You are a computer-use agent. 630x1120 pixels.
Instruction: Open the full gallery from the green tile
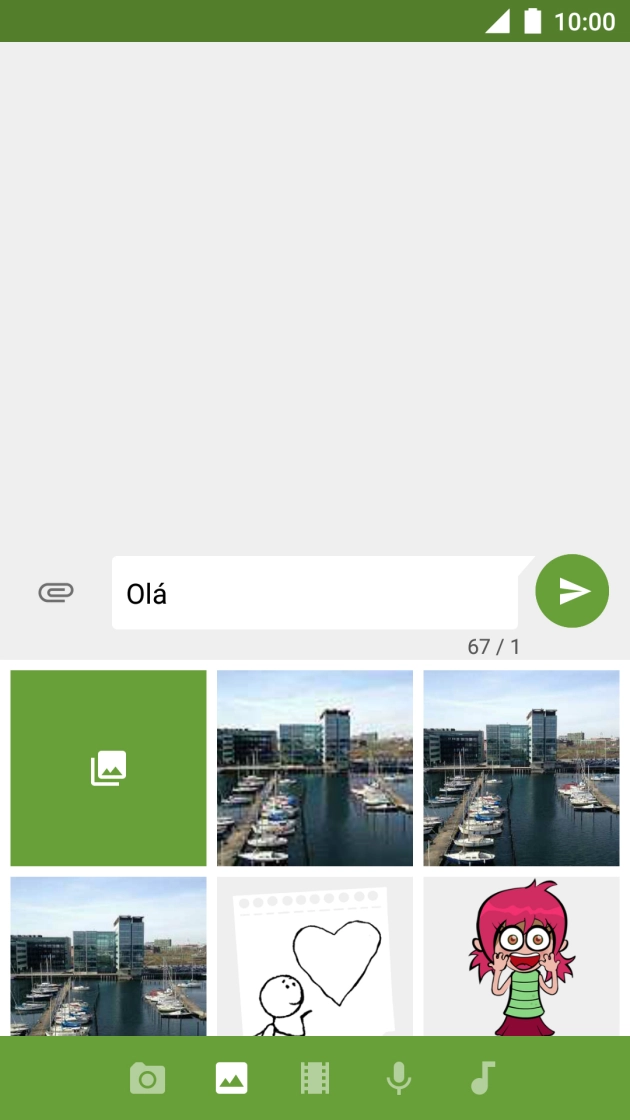[108, 768]
